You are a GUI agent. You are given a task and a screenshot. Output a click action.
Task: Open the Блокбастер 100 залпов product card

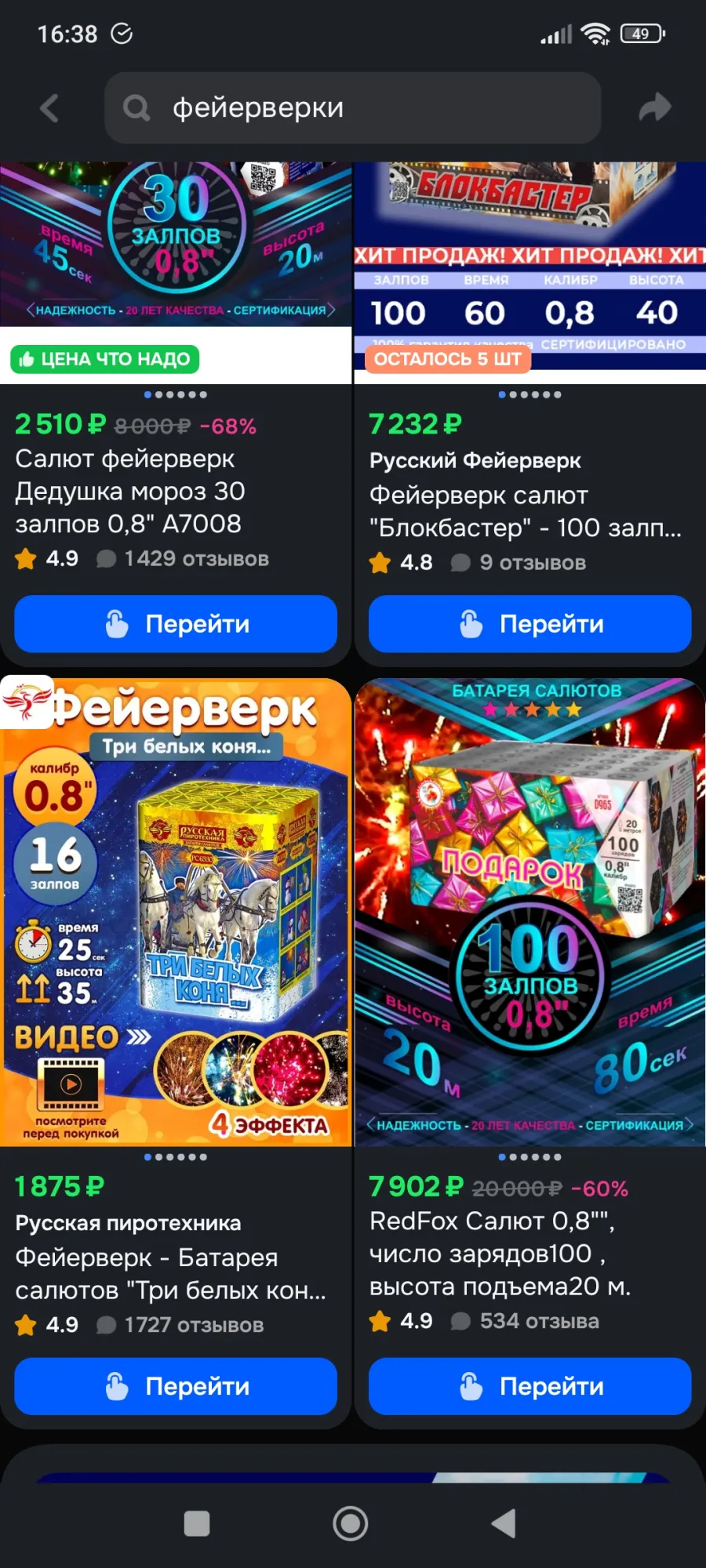tap(530, 273)
